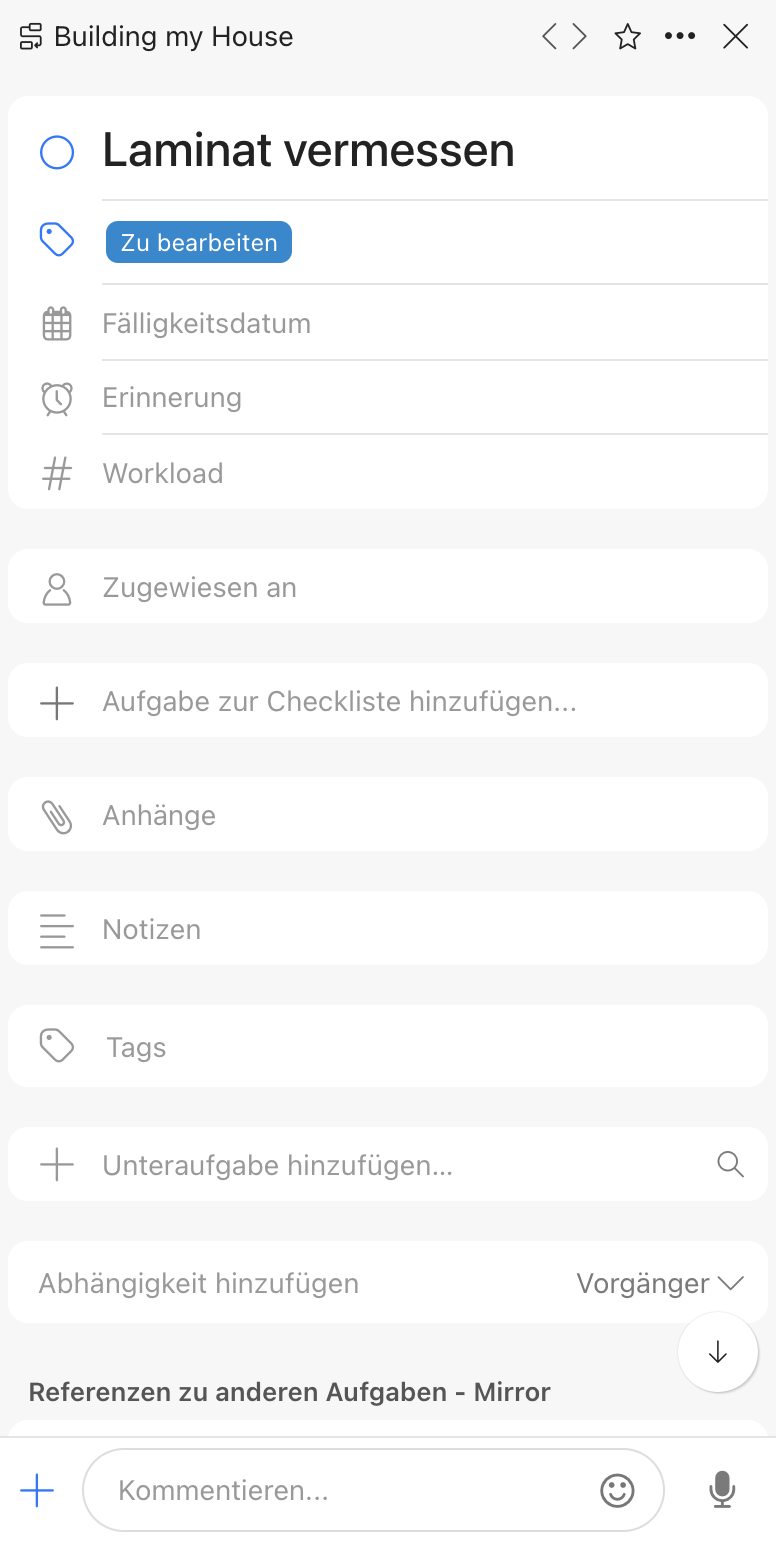This screenshot has height=1542, width=776.
Task: Mark 'Laminat vermessen' as complete
Action: pos(57,153)
